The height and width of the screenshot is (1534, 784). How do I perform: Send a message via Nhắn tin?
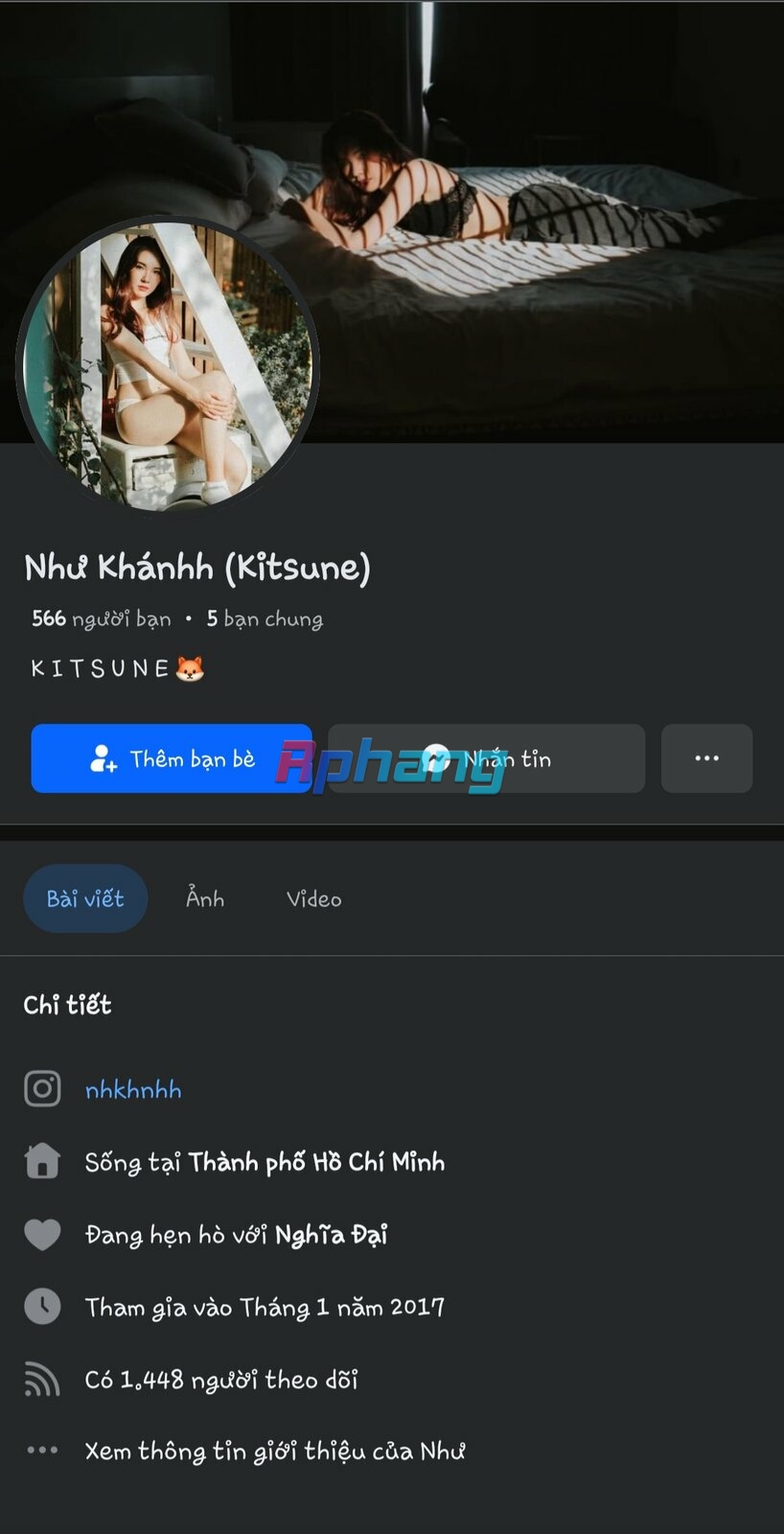point(487,758)
